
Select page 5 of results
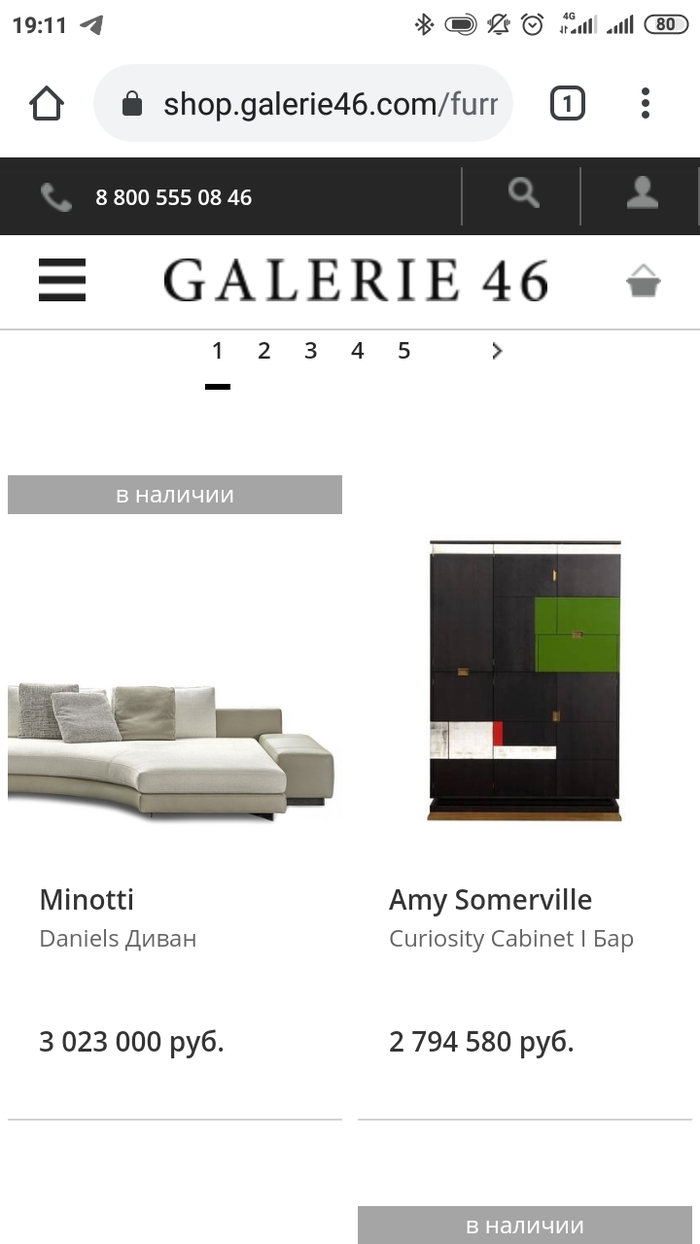[404, 351]
